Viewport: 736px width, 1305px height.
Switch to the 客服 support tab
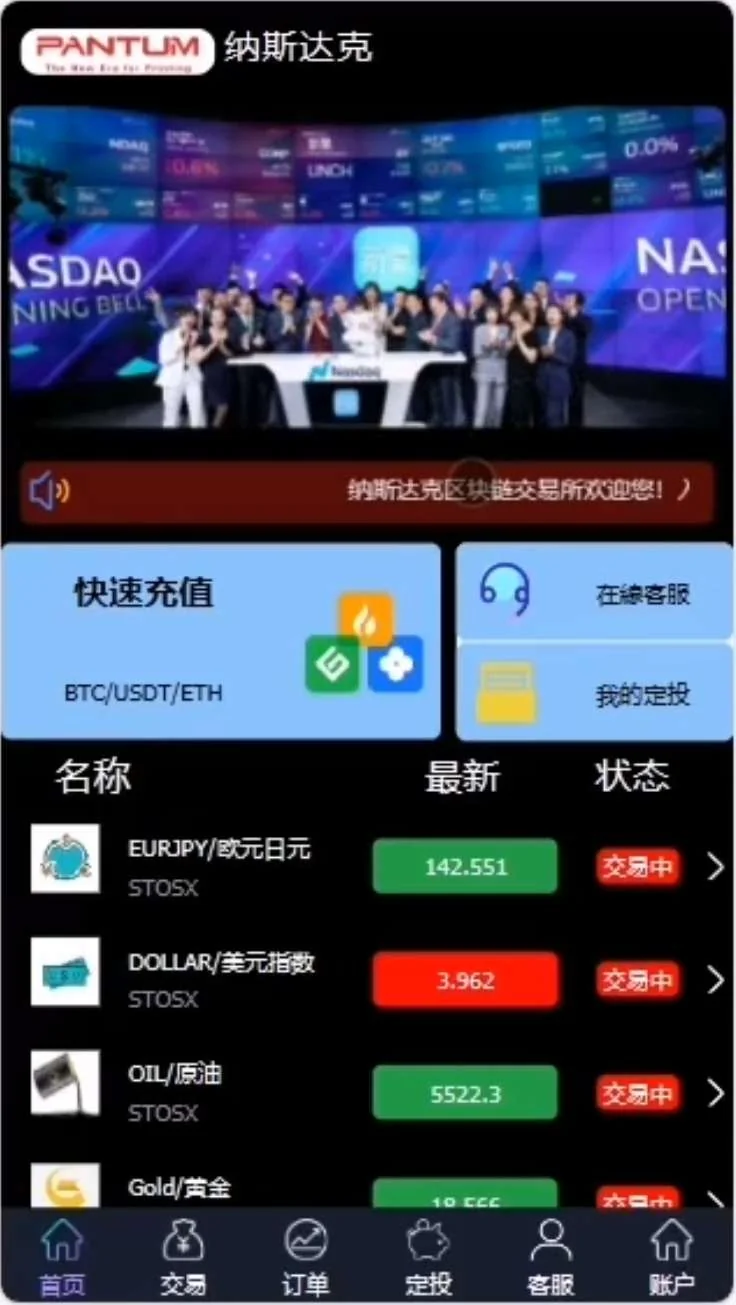coord(550,1258)
